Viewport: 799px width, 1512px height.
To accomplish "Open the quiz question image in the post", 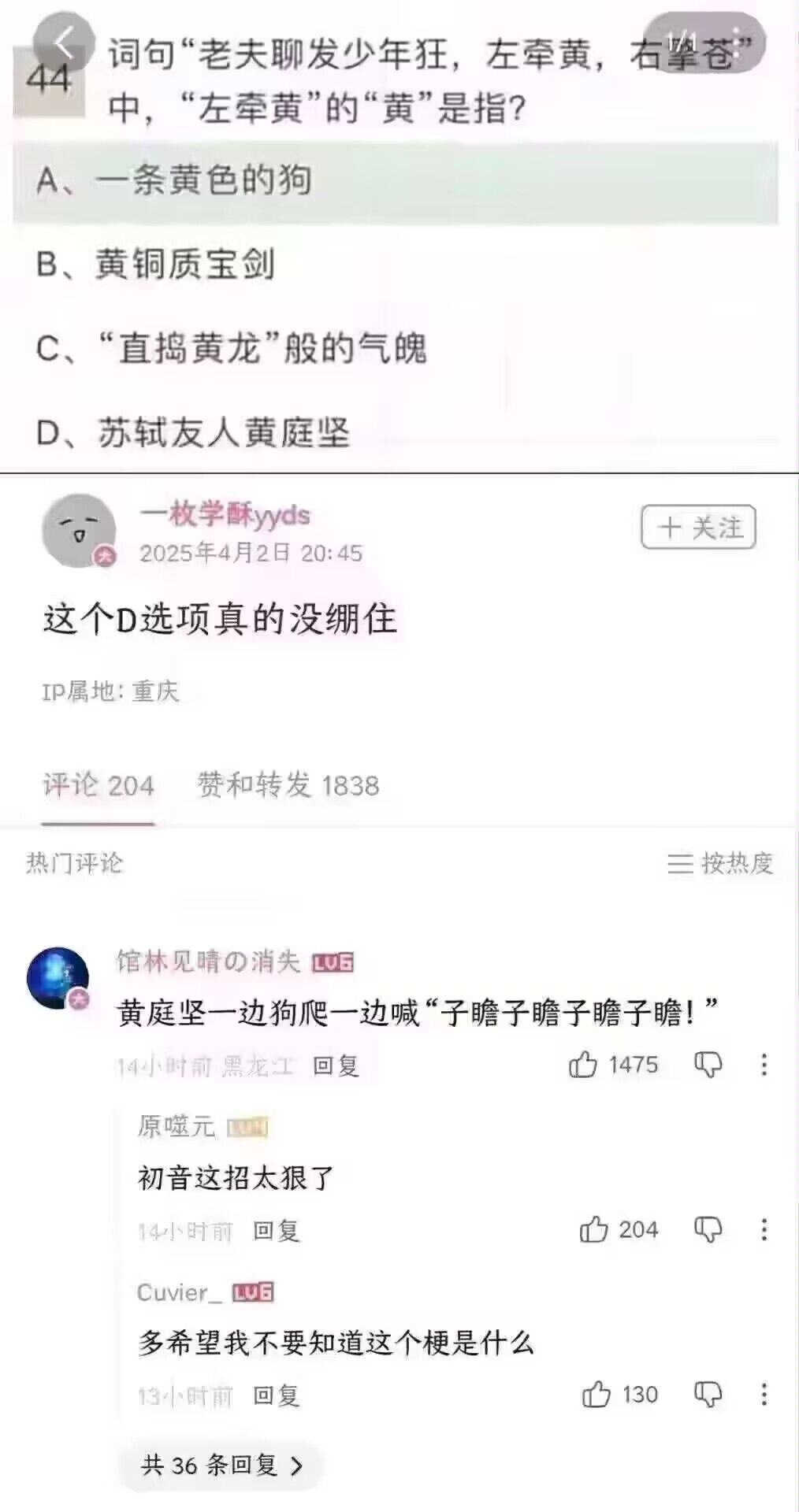I will 398,236.
